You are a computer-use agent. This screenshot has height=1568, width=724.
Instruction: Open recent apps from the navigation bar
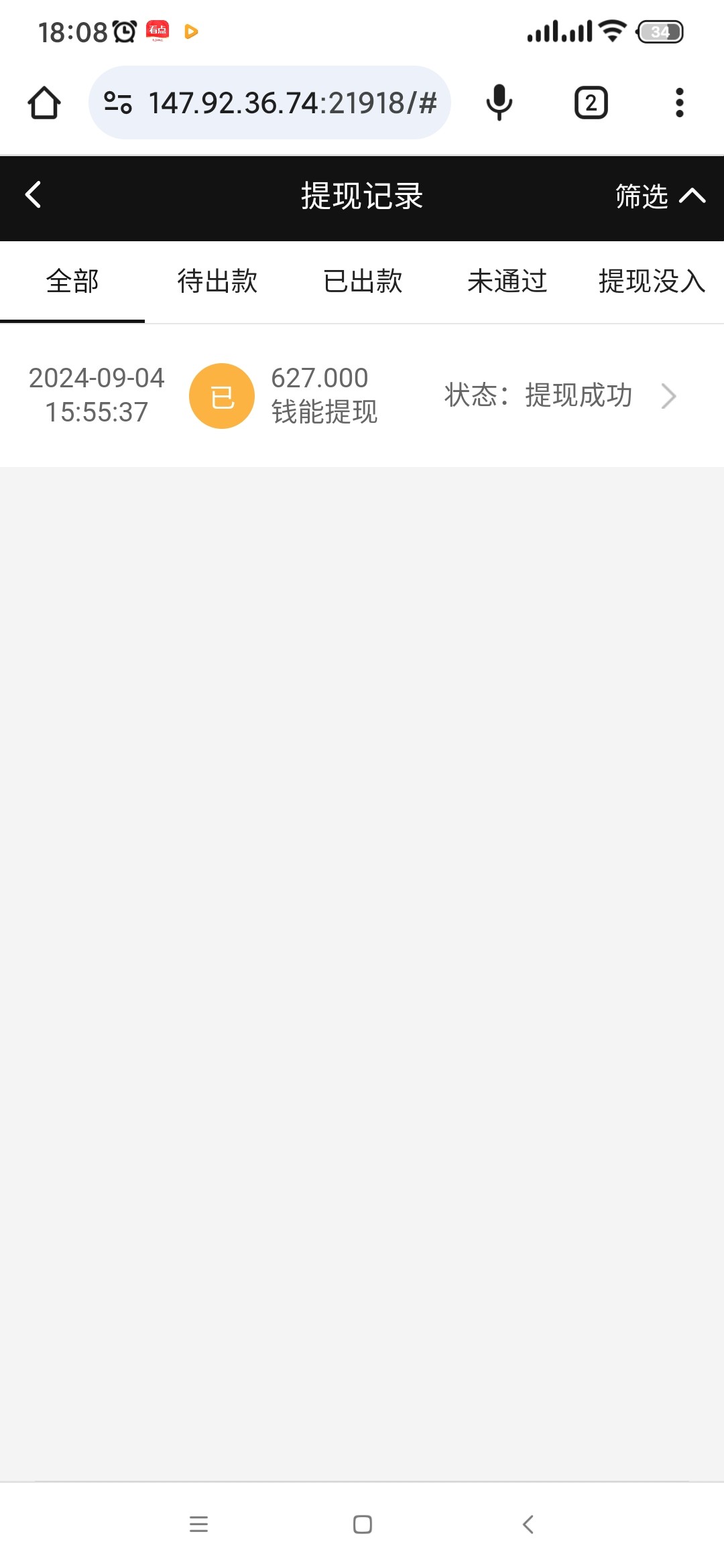coord(198,1524)
